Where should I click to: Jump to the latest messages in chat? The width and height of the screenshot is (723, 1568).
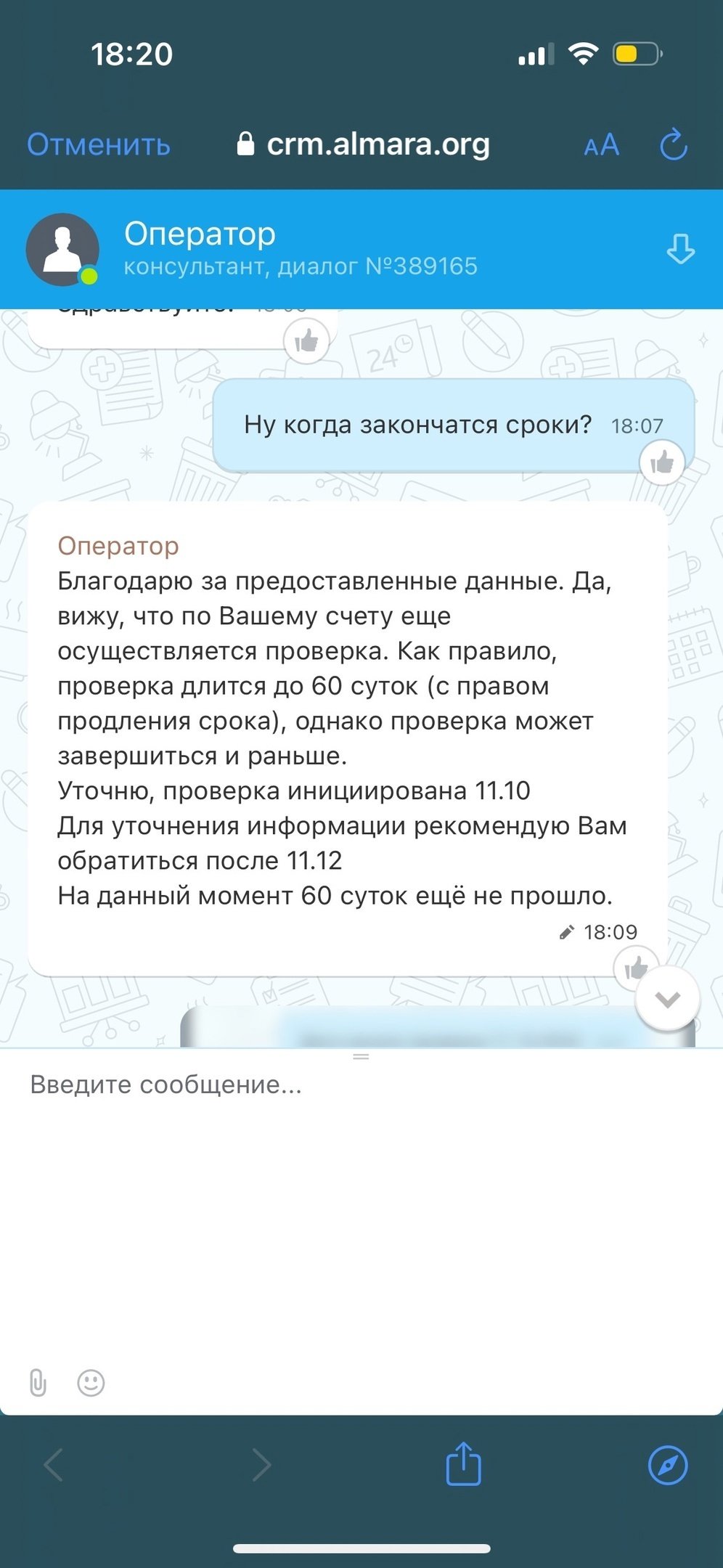click(x=667, y=1000)
